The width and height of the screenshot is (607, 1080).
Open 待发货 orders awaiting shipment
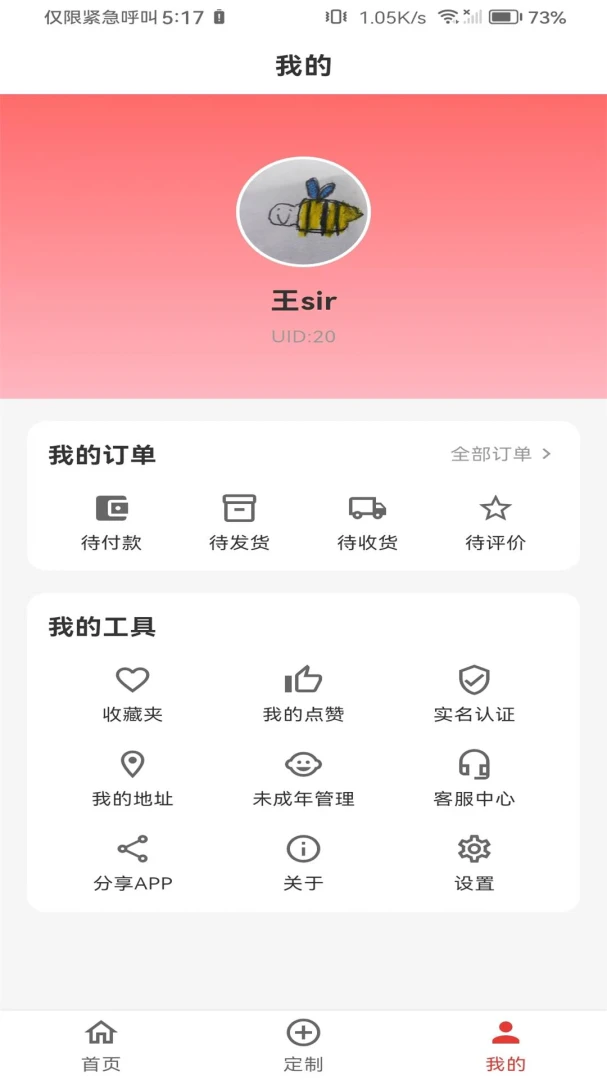click(x=239, y=523)
